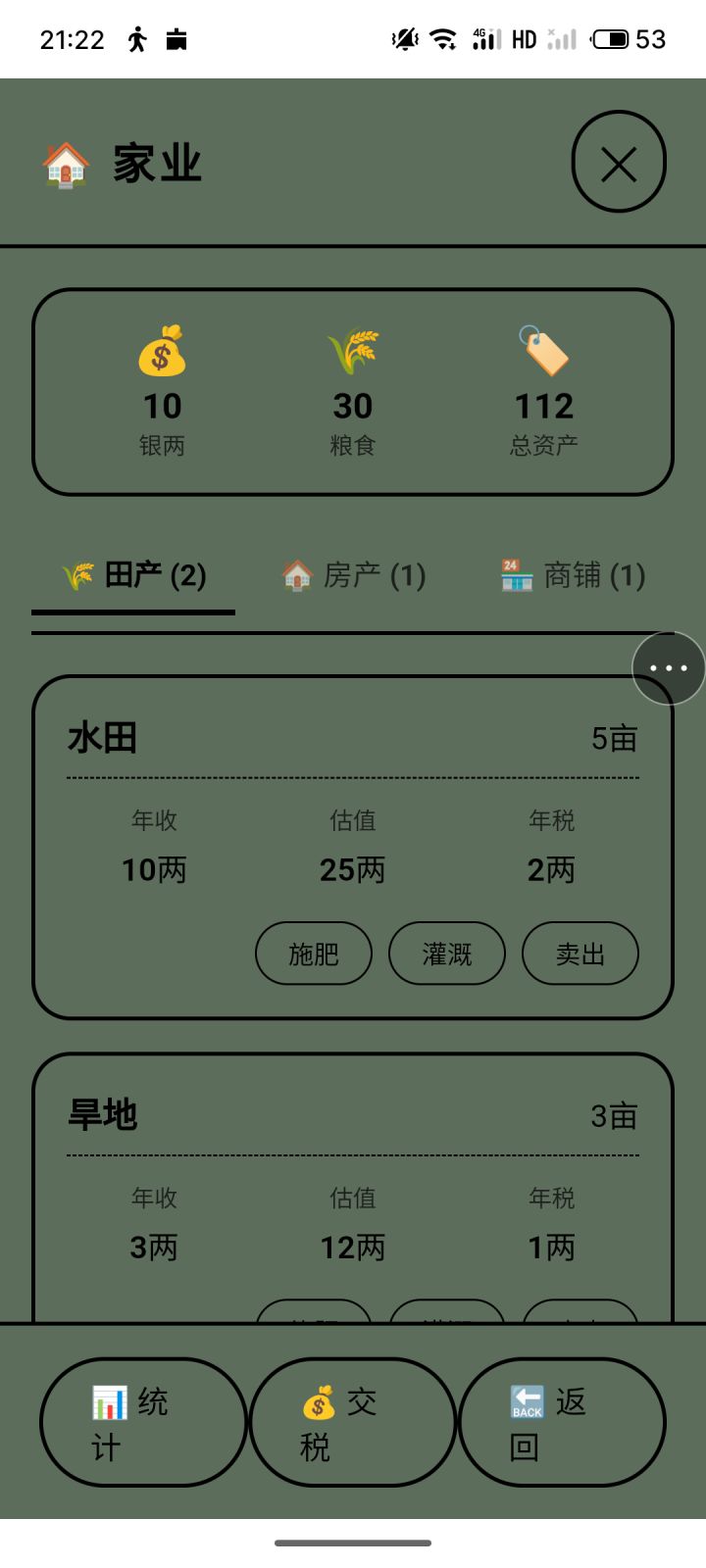The width and height of the screenshot is (706, 1568).
Task: Click 卖出 to sell the 水田
Action: pyautogui.click(x=580, y=953)
